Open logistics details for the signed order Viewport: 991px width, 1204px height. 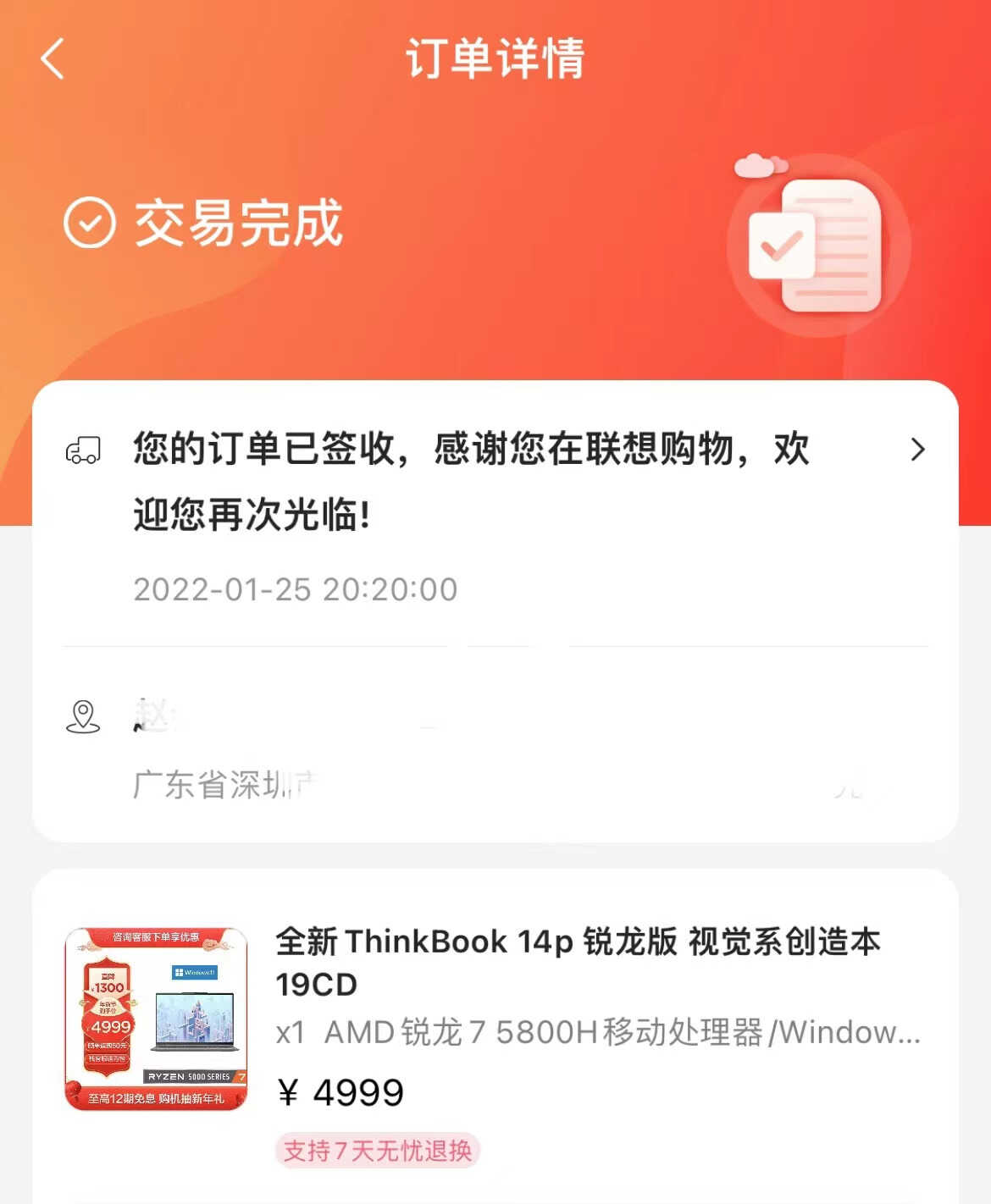916,450
